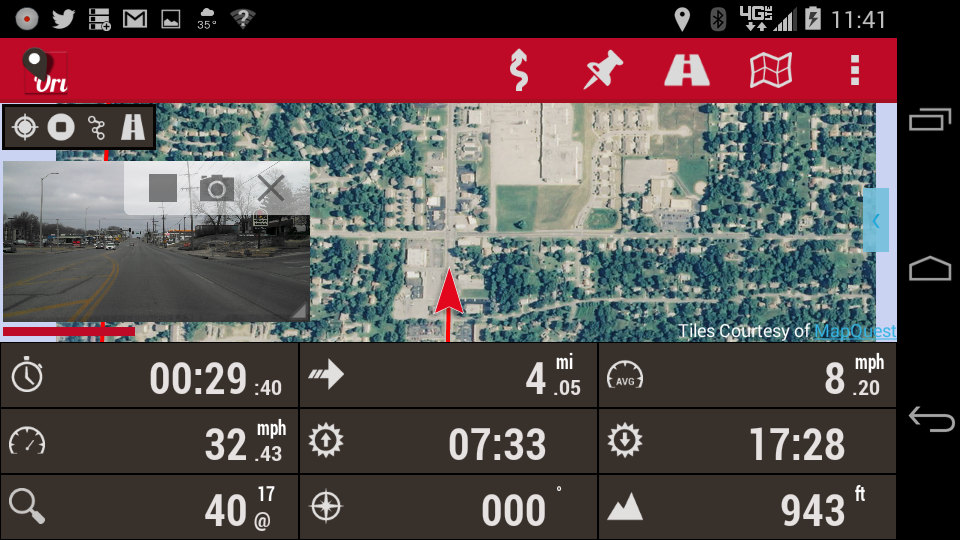960x540 pixels.
Task: Open the folded map icon
Action: click(771, 70)
